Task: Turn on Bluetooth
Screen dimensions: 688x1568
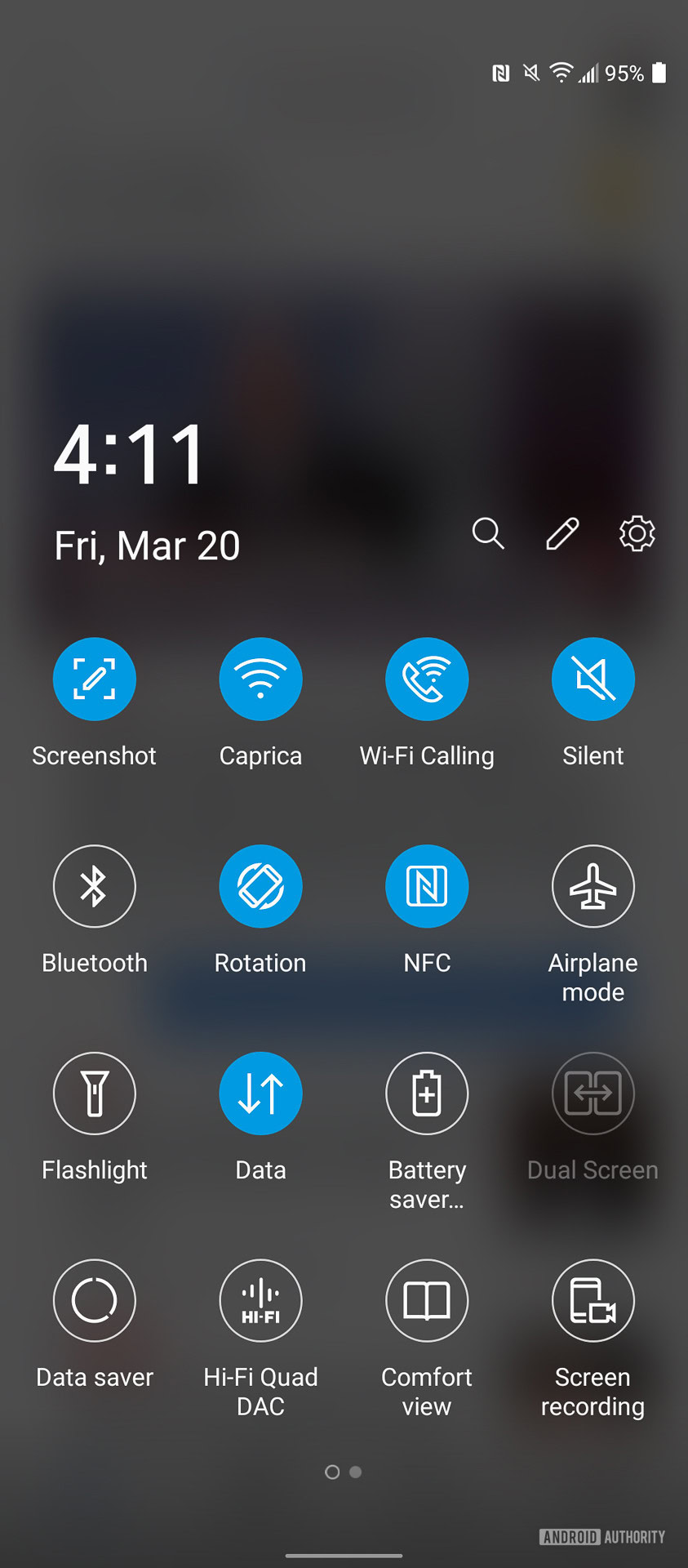Action: [95, 886]
